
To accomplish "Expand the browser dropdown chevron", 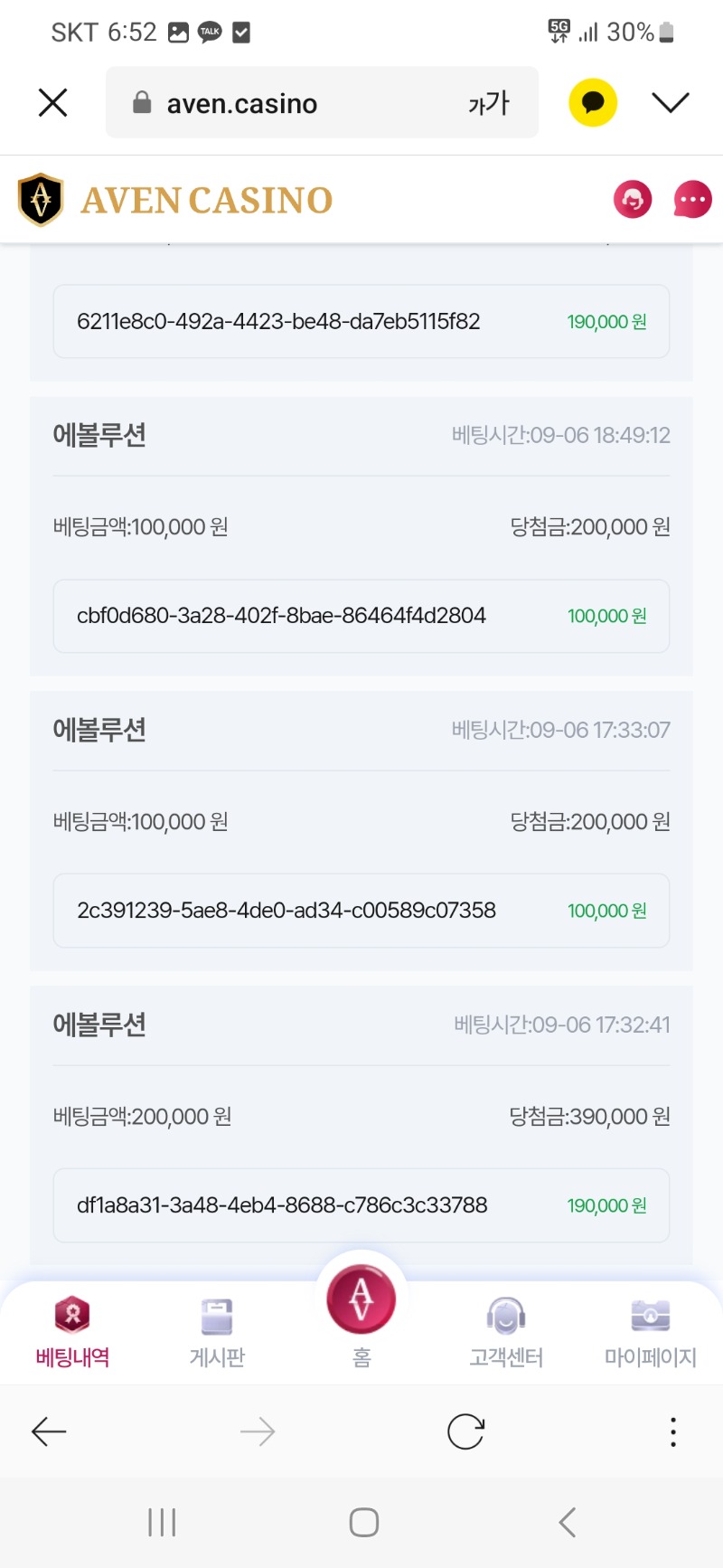I will point(671,103).
